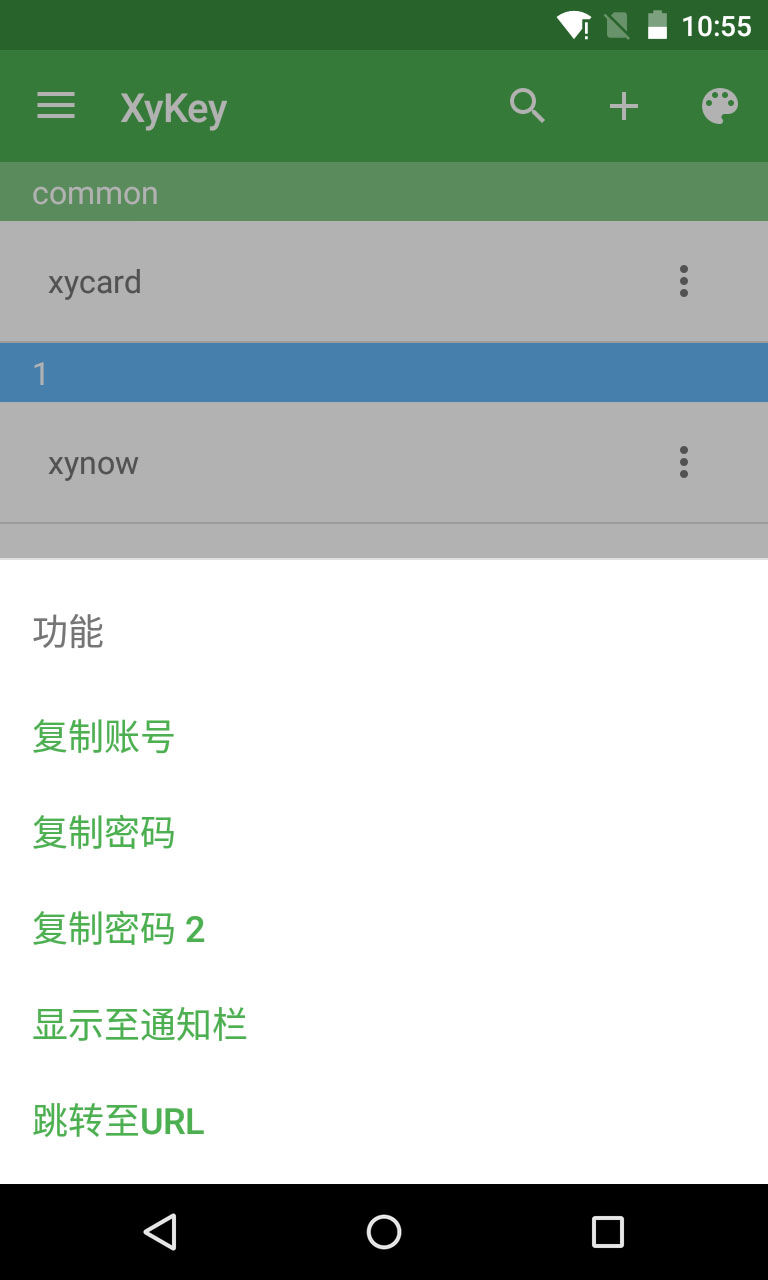Tap 复制密码 to copy password

(x=103, y=832)
